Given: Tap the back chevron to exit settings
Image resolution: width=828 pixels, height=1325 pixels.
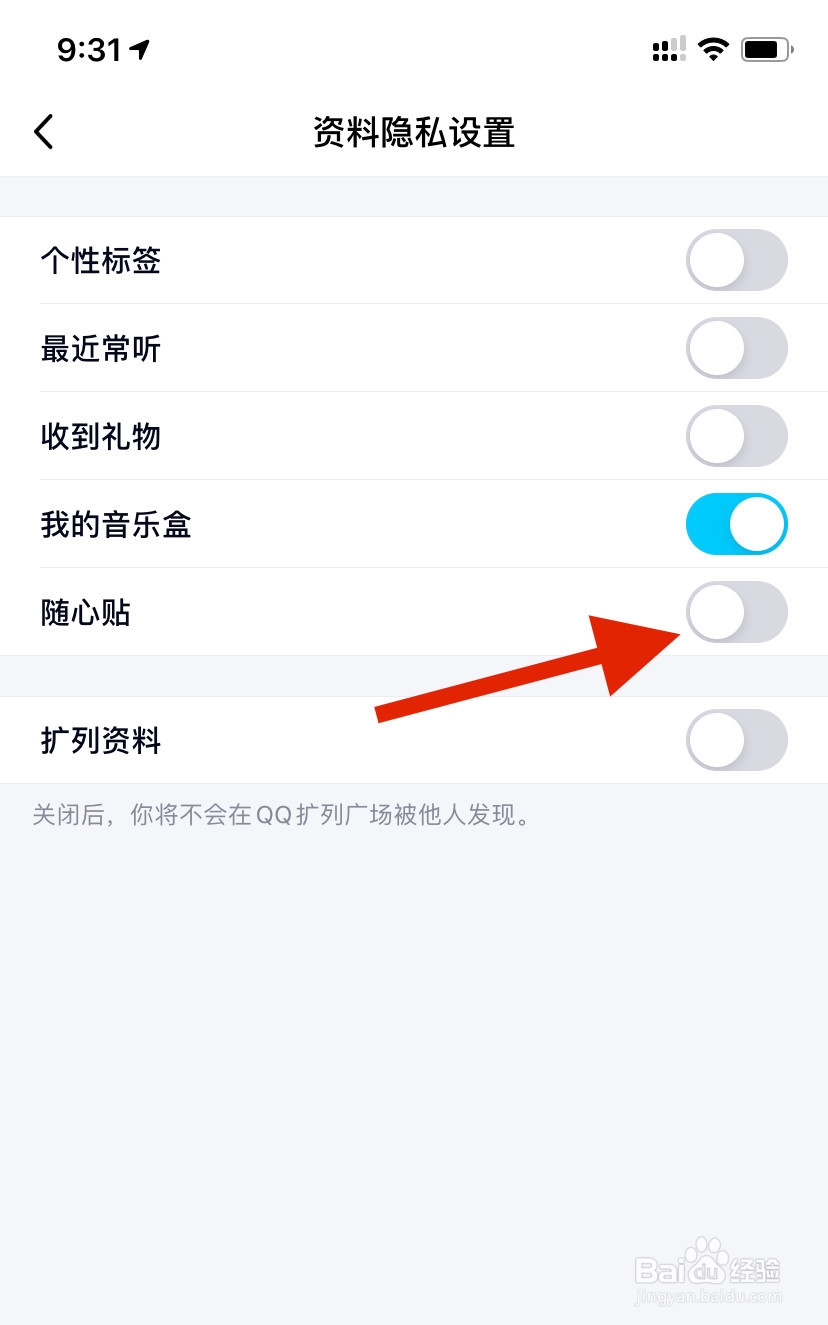Looking at the screenshot, I should 43,131.
